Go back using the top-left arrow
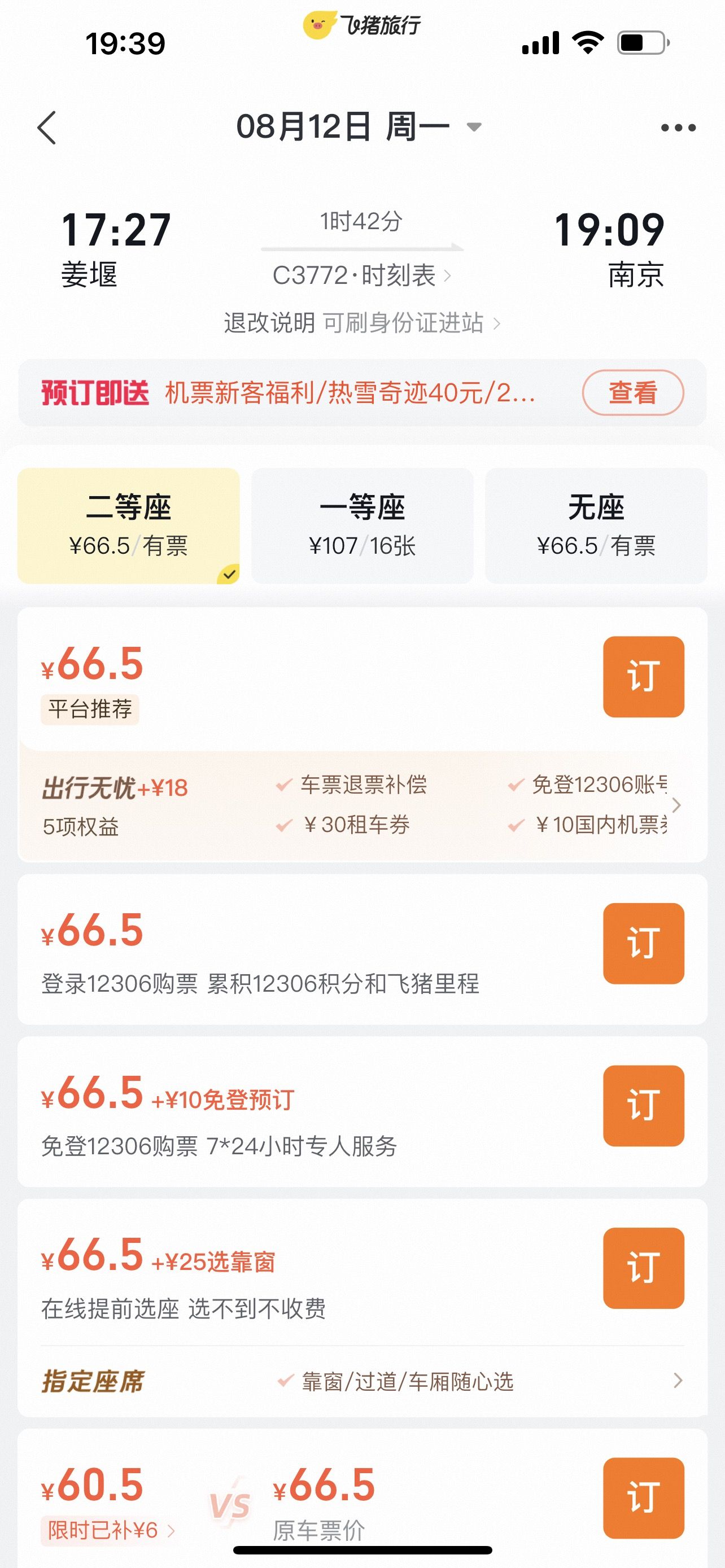Screen dimensions: 725x1568 (x=46, y=128)
